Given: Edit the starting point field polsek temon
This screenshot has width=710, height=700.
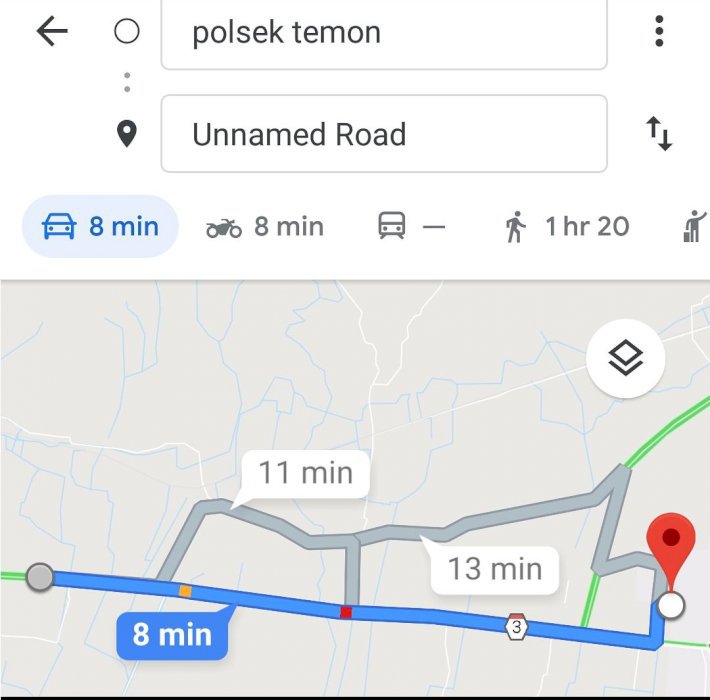Looking at the screenshot, I should pos(383,33).
